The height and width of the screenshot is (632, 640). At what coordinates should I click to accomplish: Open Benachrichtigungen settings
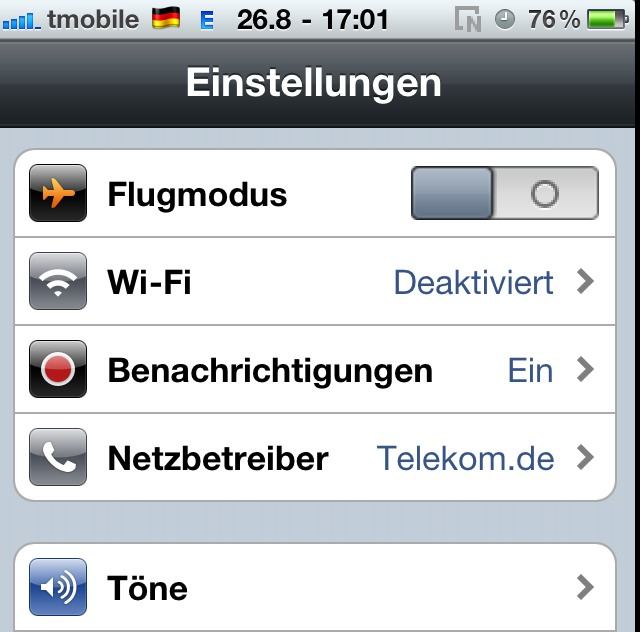click(314, 370)
